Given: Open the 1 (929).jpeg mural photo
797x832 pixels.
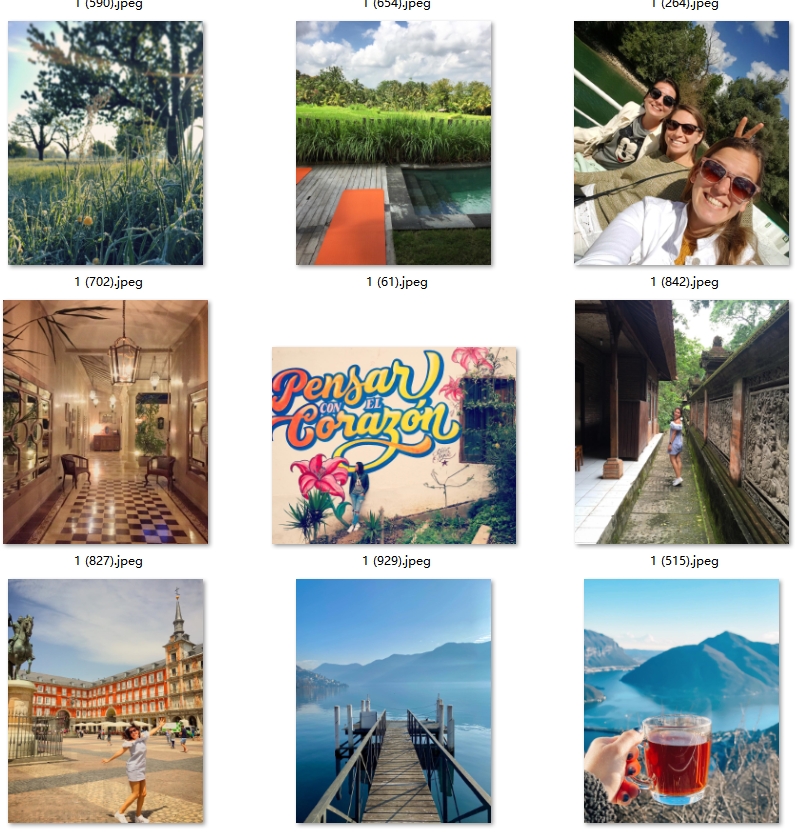Looking at the screenshot, I should pyautogui.click(x=394, y=445).
